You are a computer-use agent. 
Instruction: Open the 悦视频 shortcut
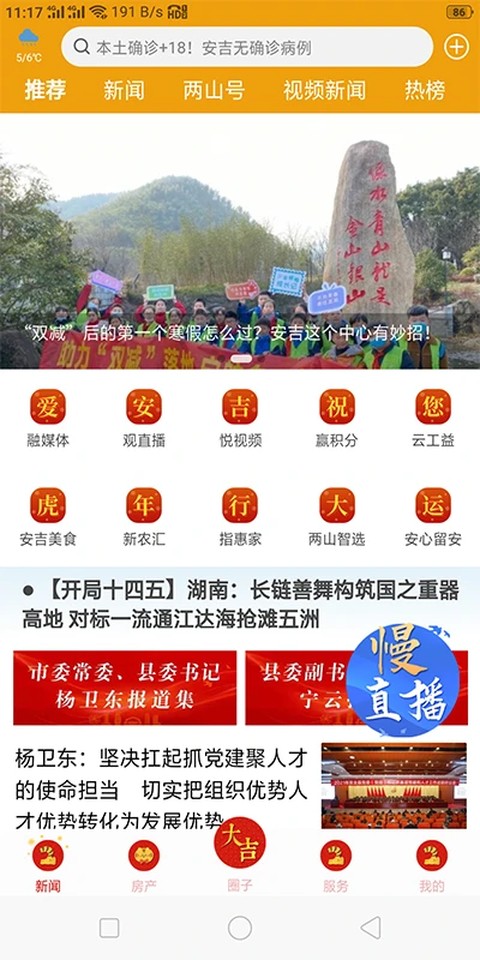point(240,418)
